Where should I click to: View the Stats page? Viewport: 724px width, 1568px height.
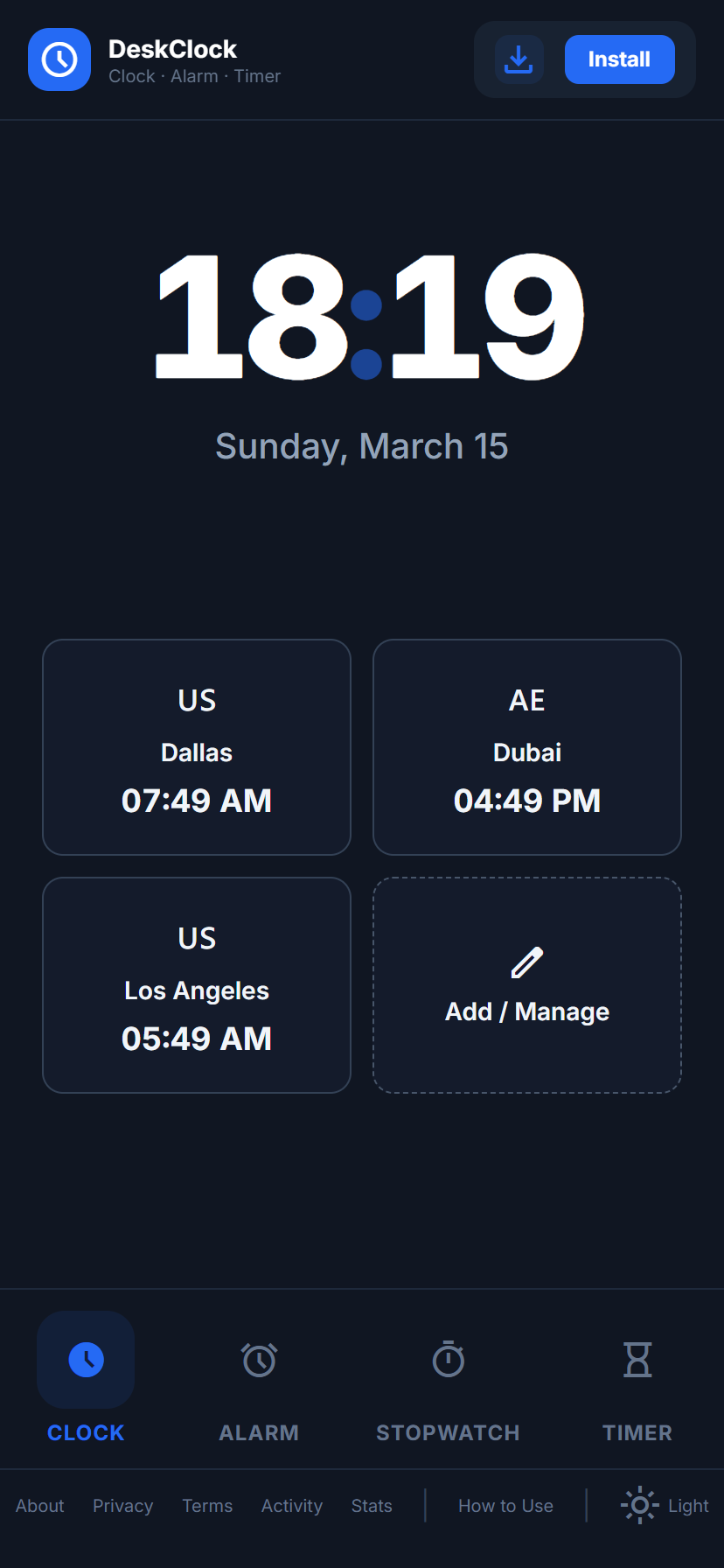coord(372,1506)
